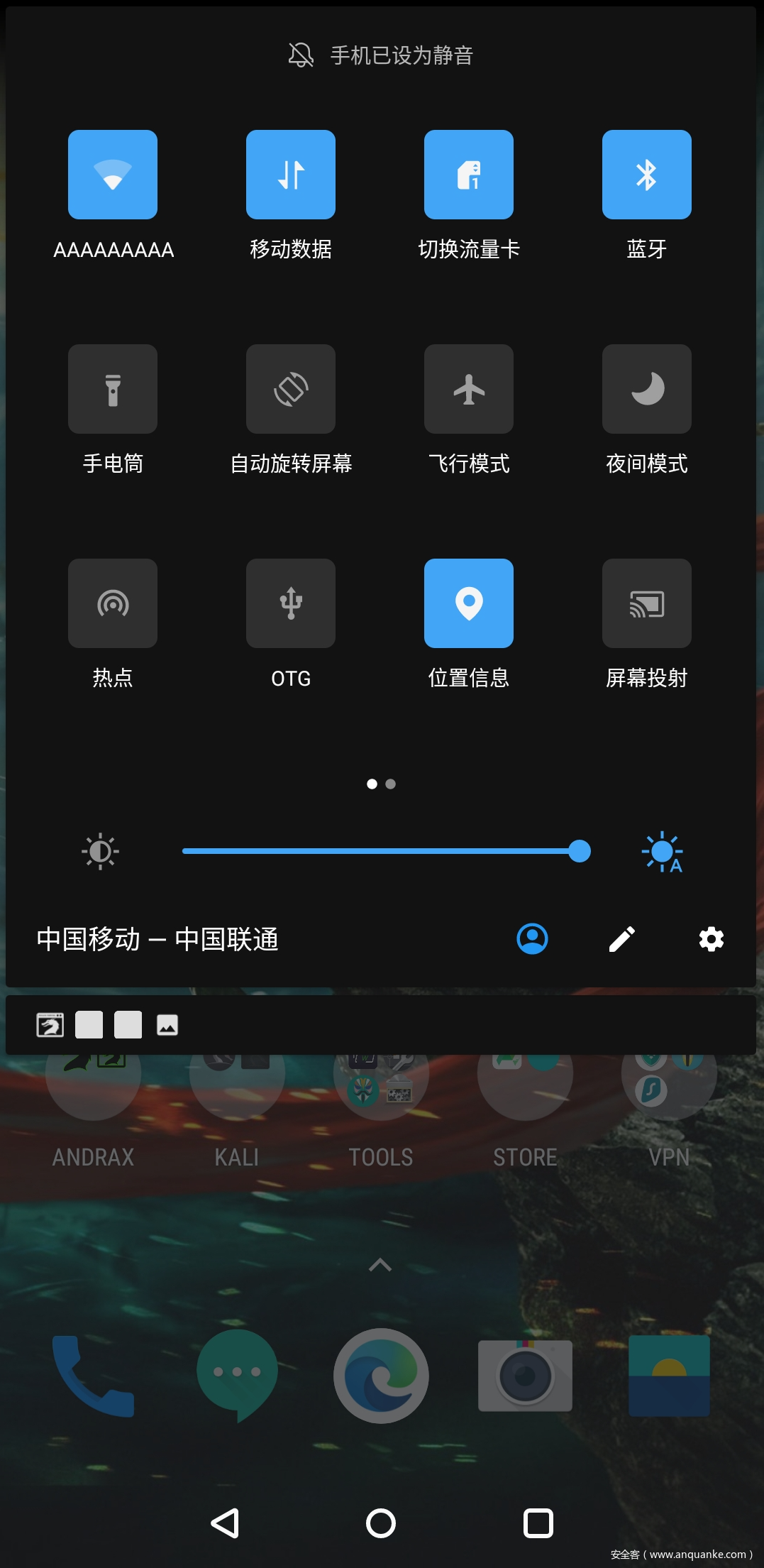Disable 蓝牙 Bluetooth
Image resolution: width=764 pixels, height=1568 pixels.
[x=647, y=175]
